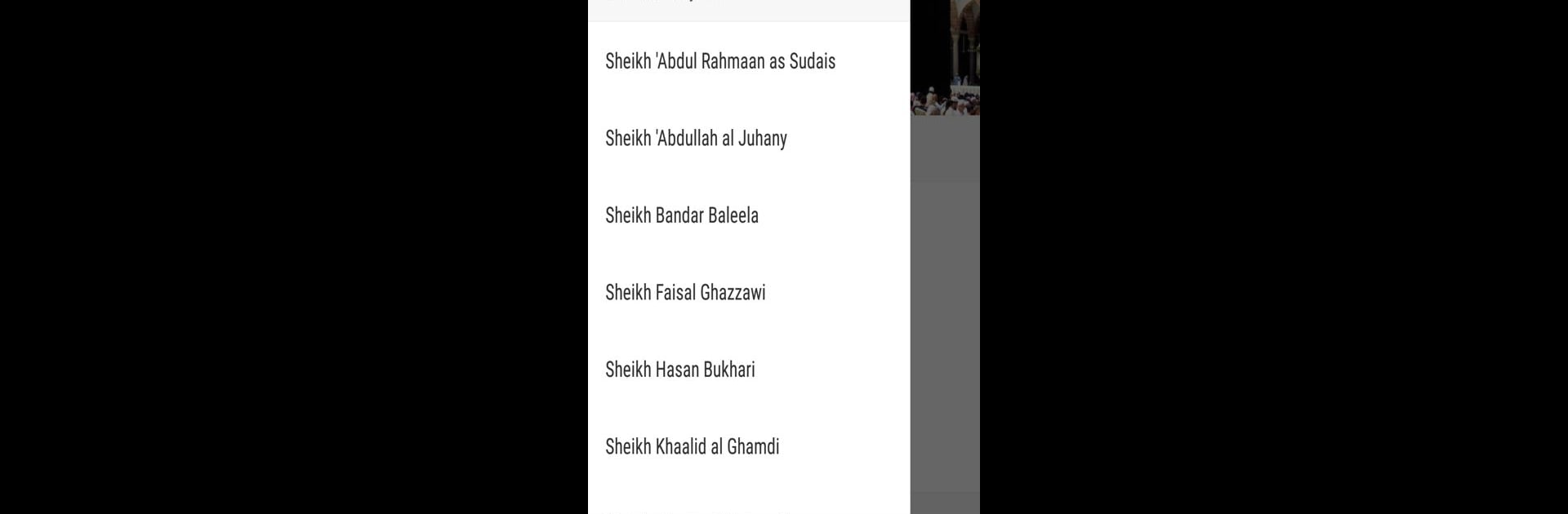Viewport: 1568px width, 514px height.
Task: Select Sheikh 'Abdul Rahmaan as Sudais
Action: click(719, 61)
